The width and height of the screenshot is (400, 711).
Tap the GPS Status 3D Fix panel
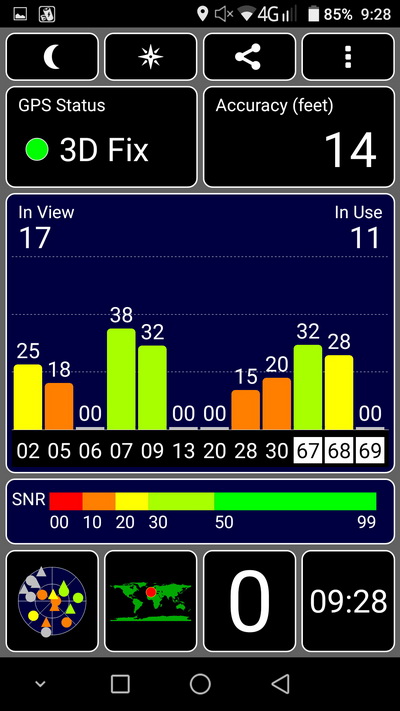[102, 137]
